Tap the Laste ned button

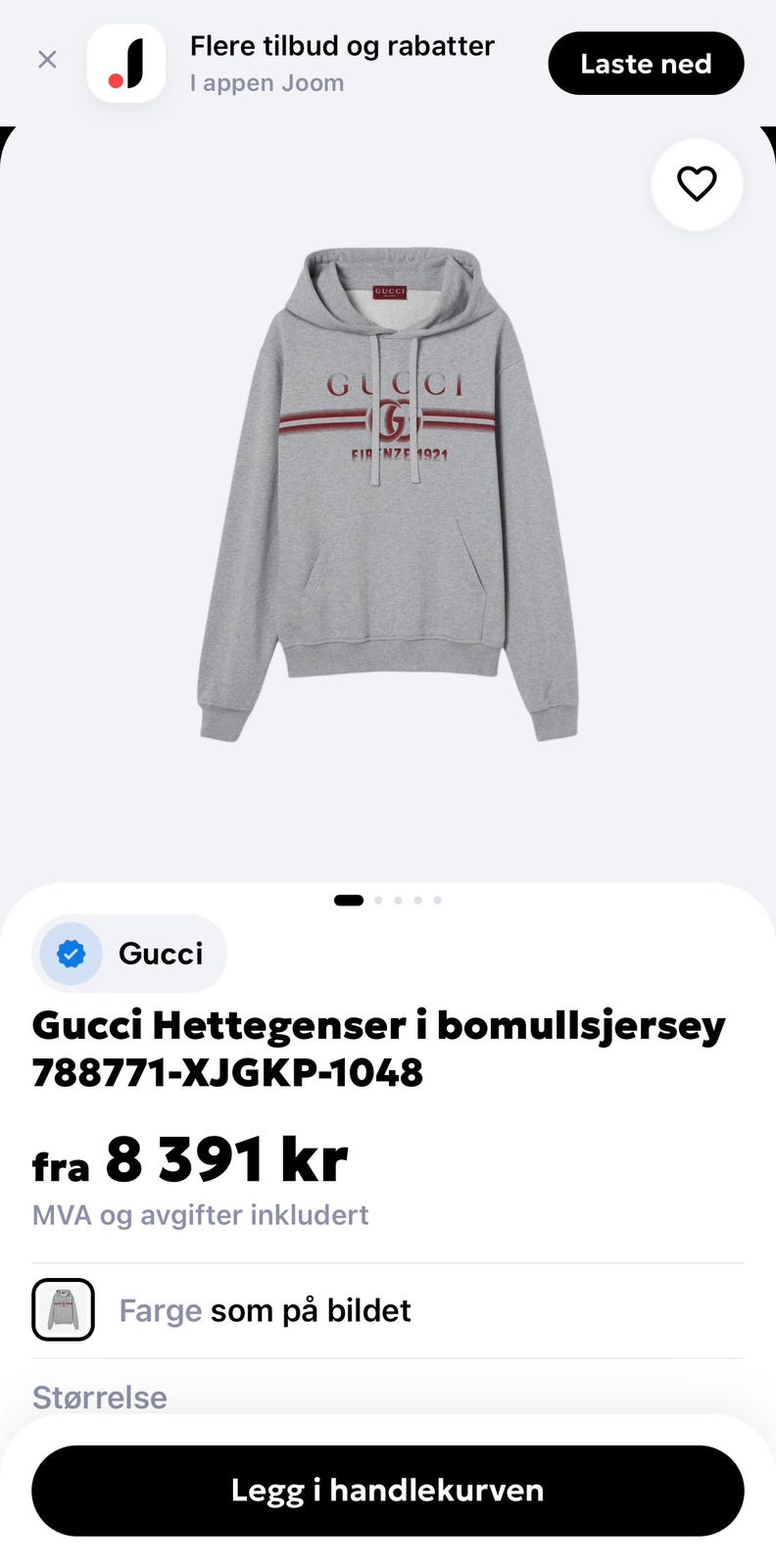[646, 64]
